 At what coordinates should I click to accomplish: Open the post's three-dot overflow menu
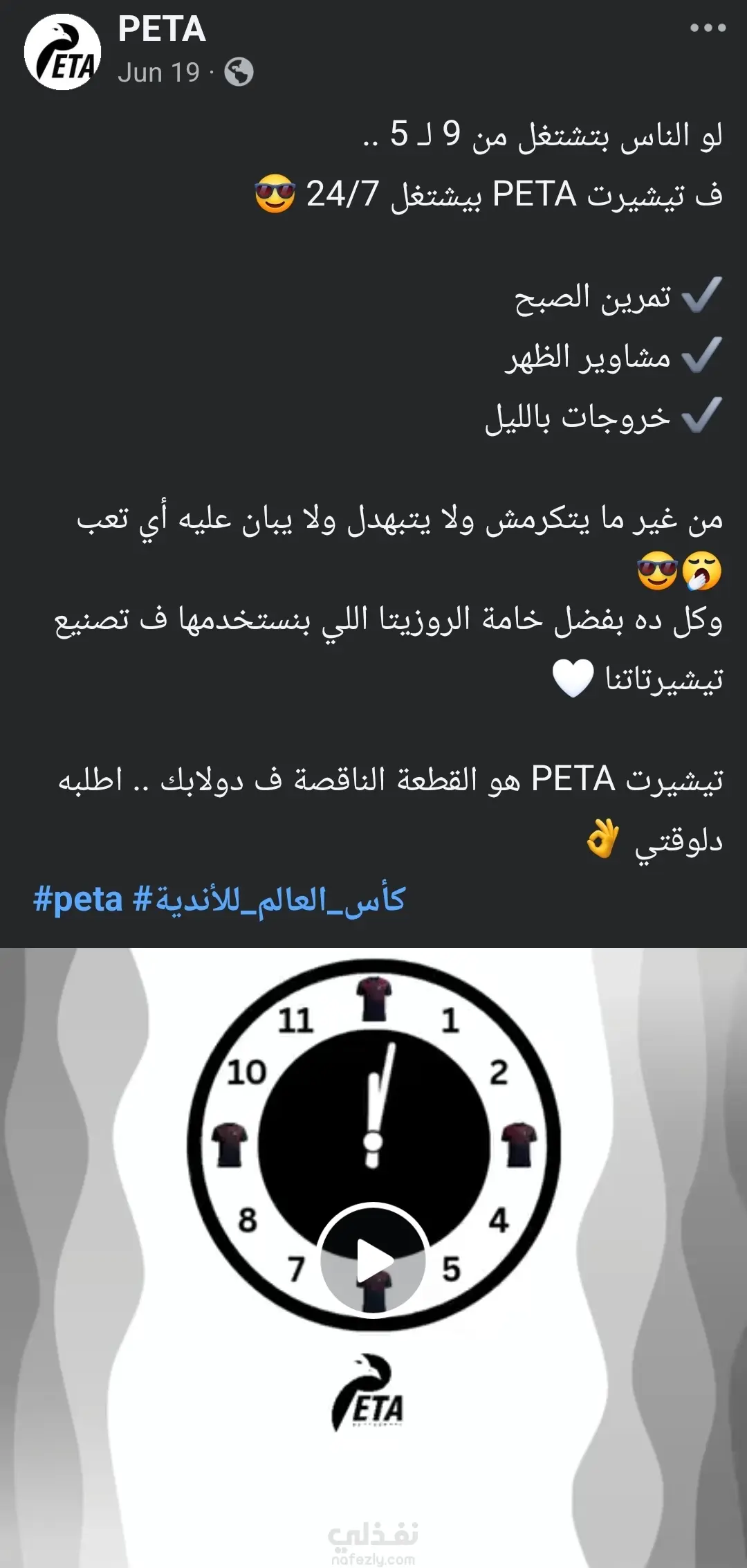pos(708,28)
